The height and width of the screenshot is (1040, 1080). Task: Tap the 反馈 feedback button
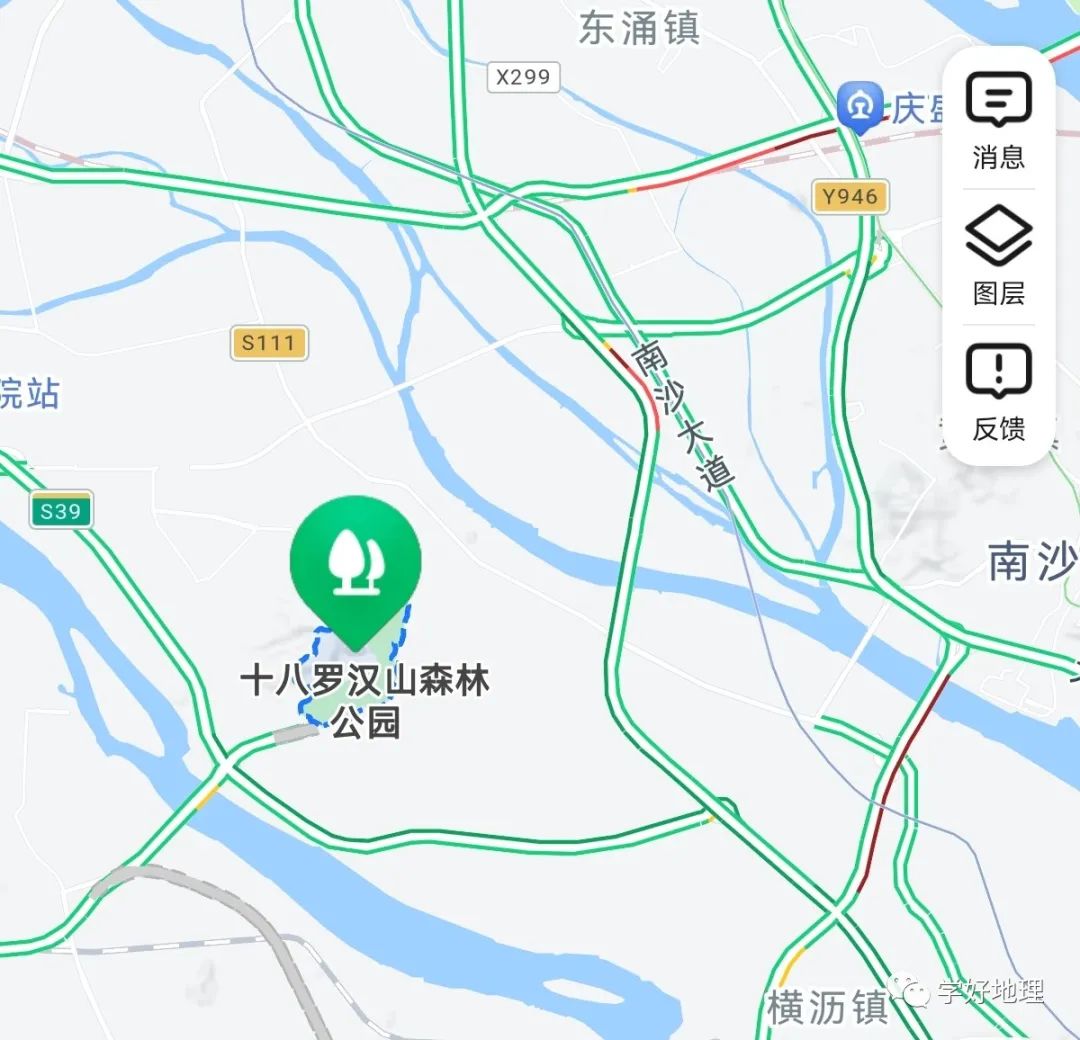(998, 392)
